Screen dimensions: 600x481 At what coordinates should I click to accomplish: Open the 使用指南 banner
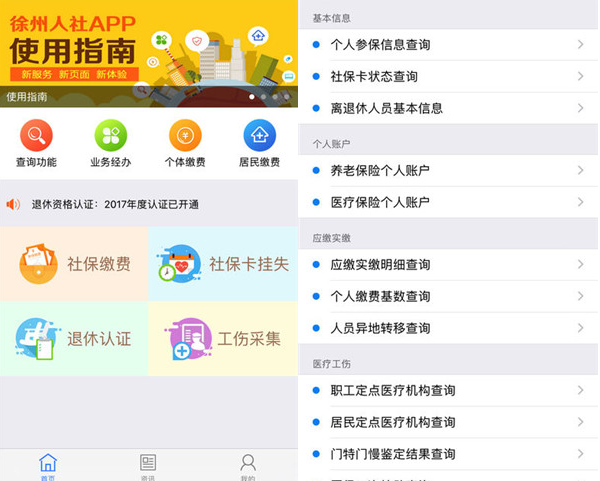tap(149, 50)
